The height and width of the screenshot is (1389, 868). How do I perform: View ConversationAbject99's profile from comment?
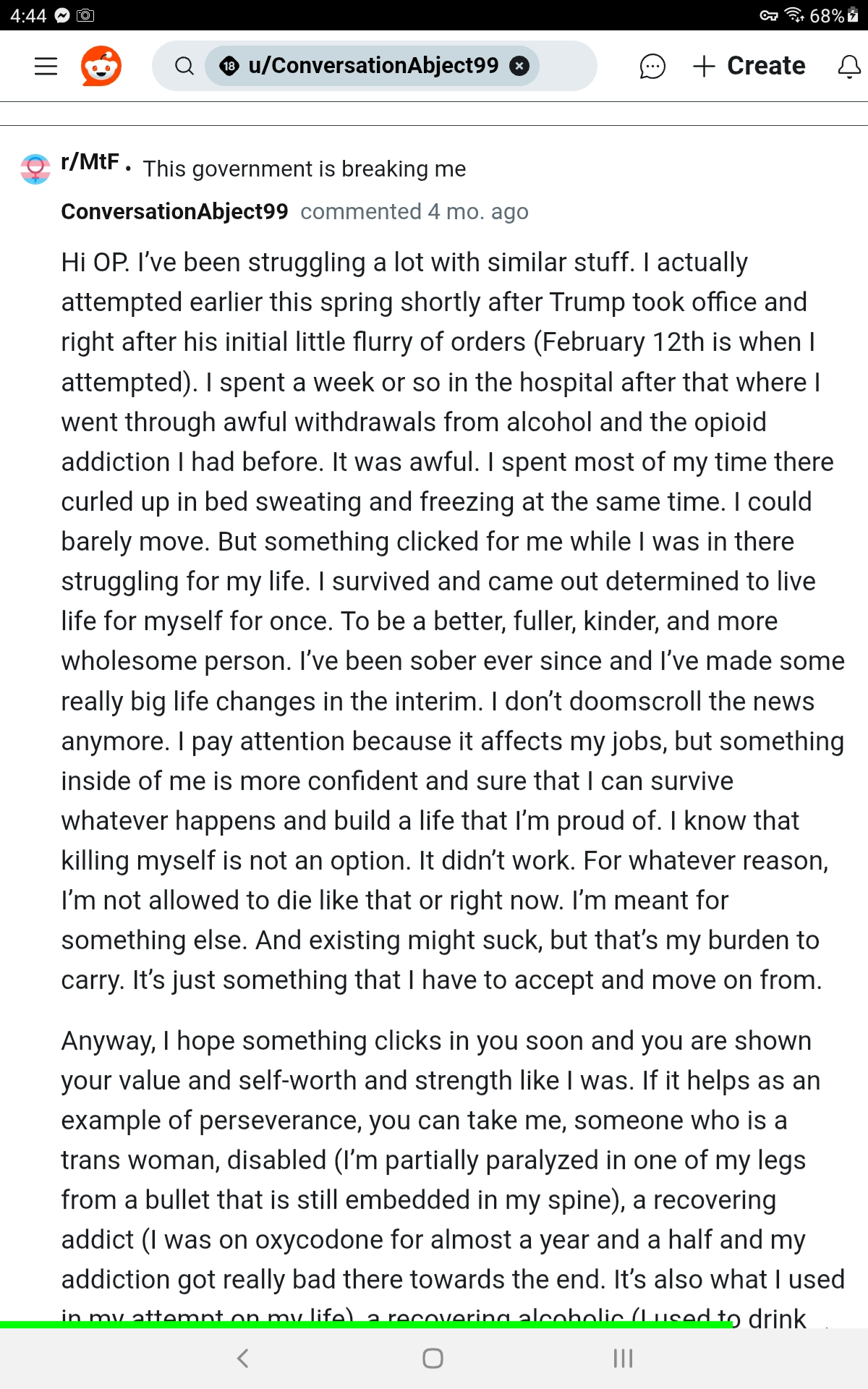[x=174, y=211]
